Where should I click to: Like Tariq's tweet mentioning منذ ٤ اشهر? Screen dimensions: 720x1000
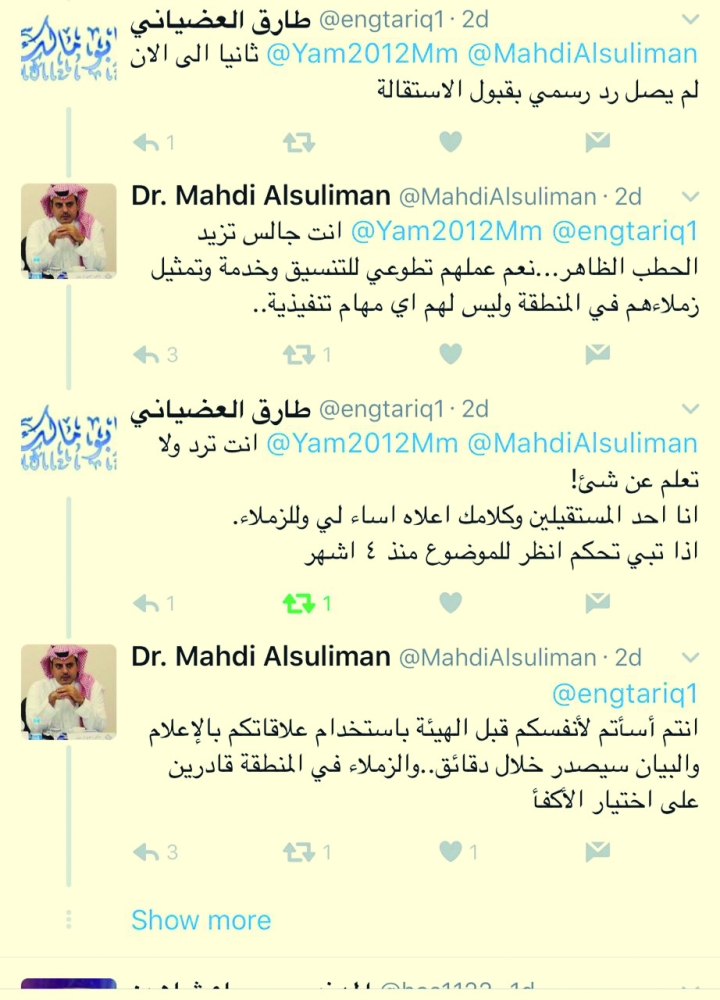[x=451, y=602]
